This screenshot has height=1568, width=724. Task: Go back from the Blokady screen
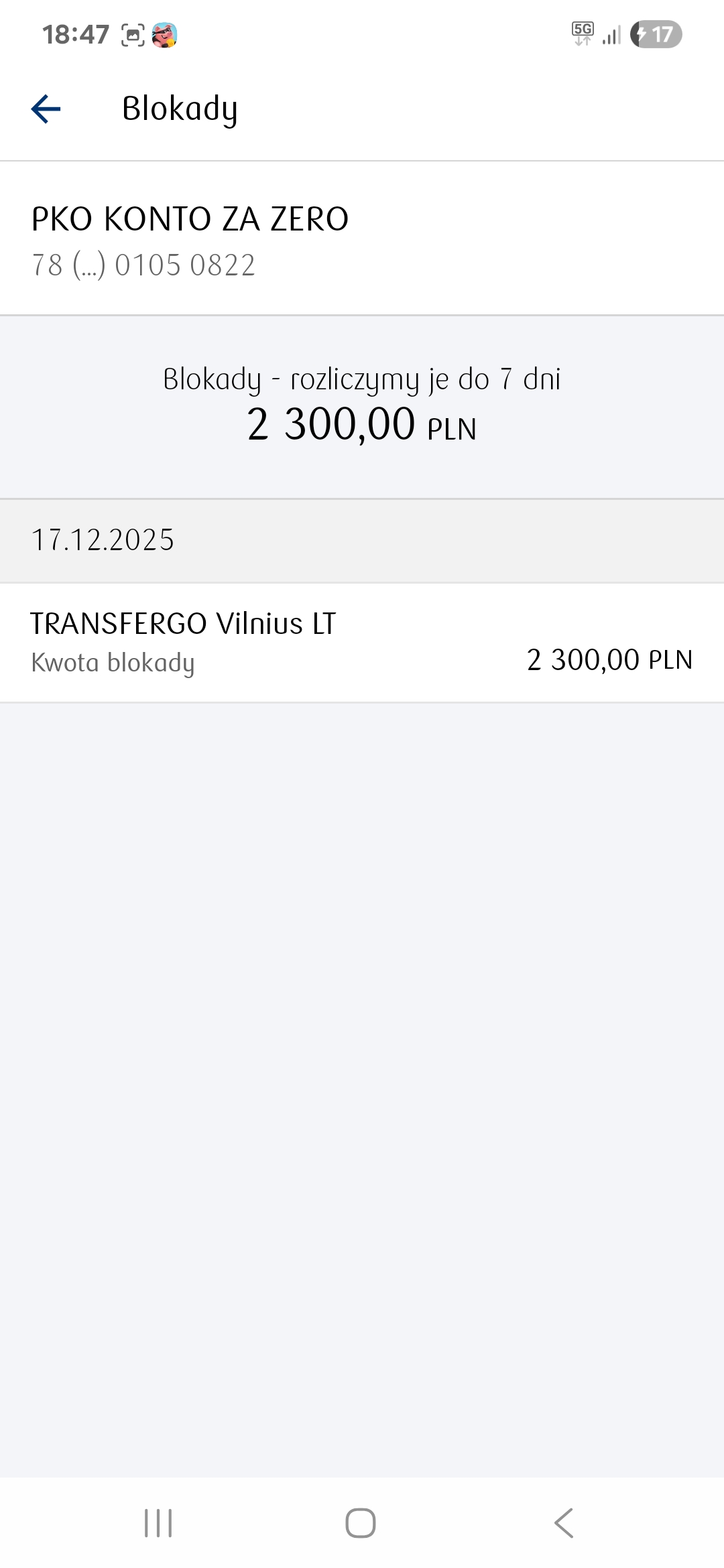pos(46,109)
